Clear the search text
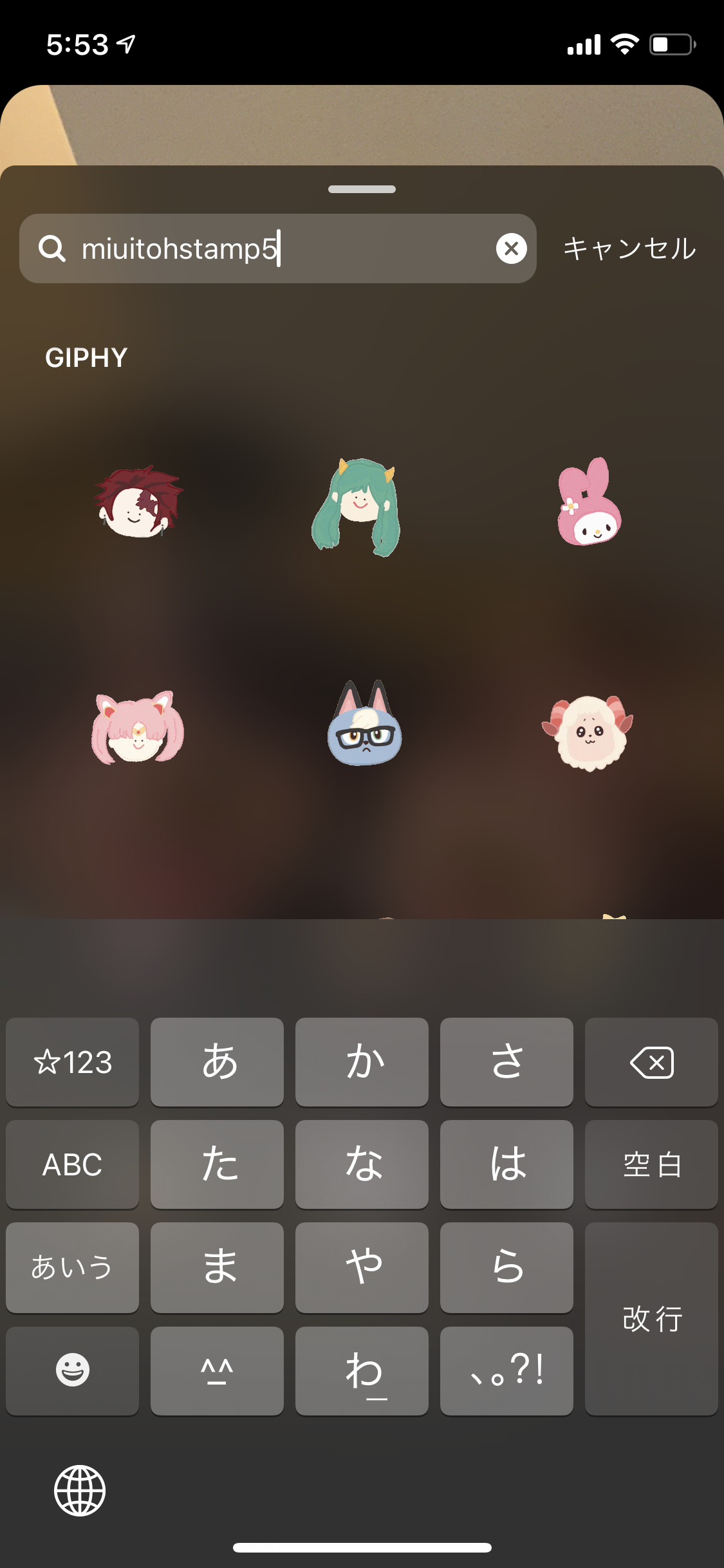Viewport: 724px width, 1568px height. click(x=512, y=248)
